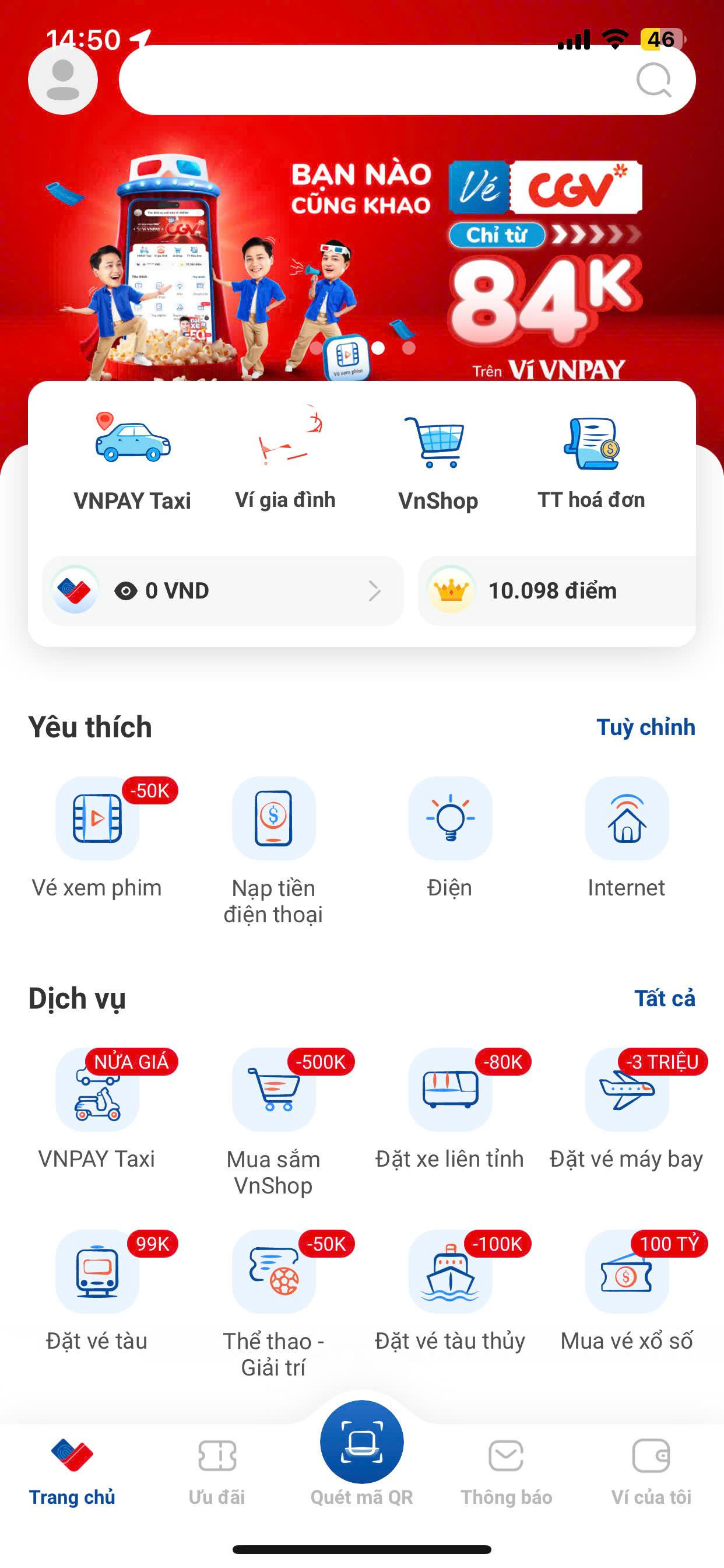The height and width of the screenshot is (1568, 724).
Task: Open the Thông báo notifications tab
Action: pyautogui.click(x=505, y=1461)
